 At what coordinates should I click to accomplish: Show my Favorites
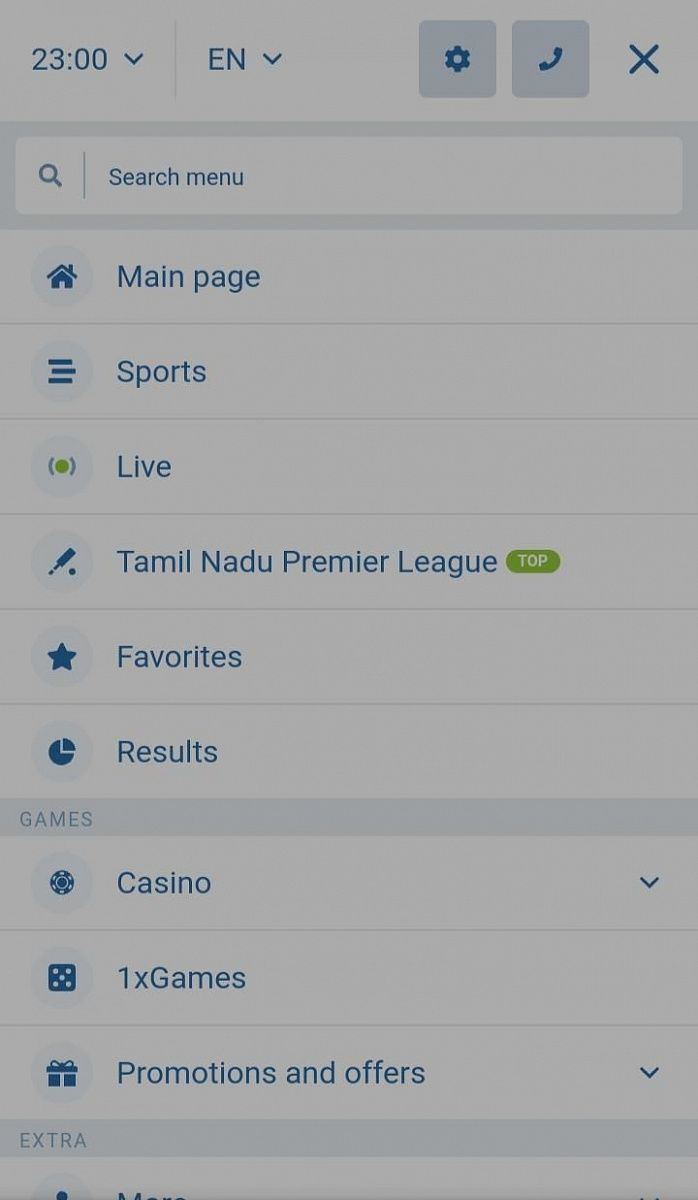click(179, 657)
